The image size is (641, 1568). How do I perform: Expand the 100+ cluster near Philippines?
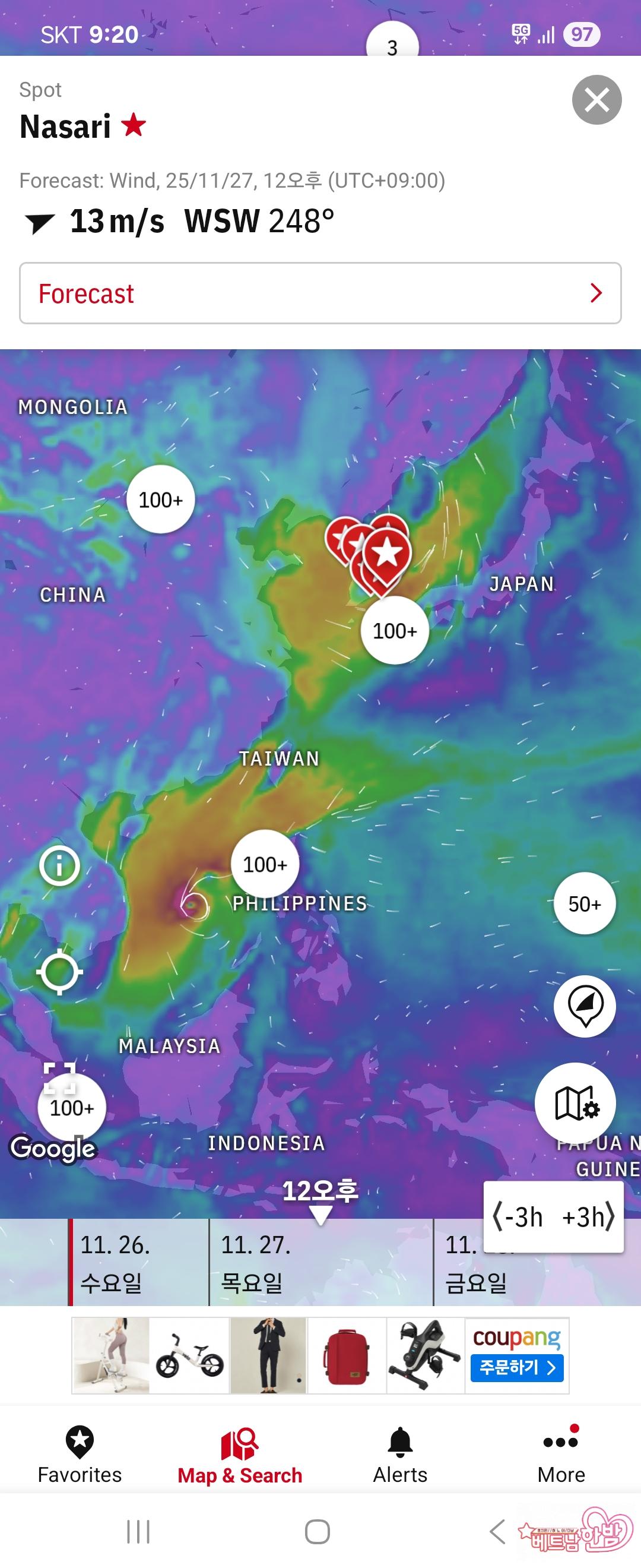point(265,864)
